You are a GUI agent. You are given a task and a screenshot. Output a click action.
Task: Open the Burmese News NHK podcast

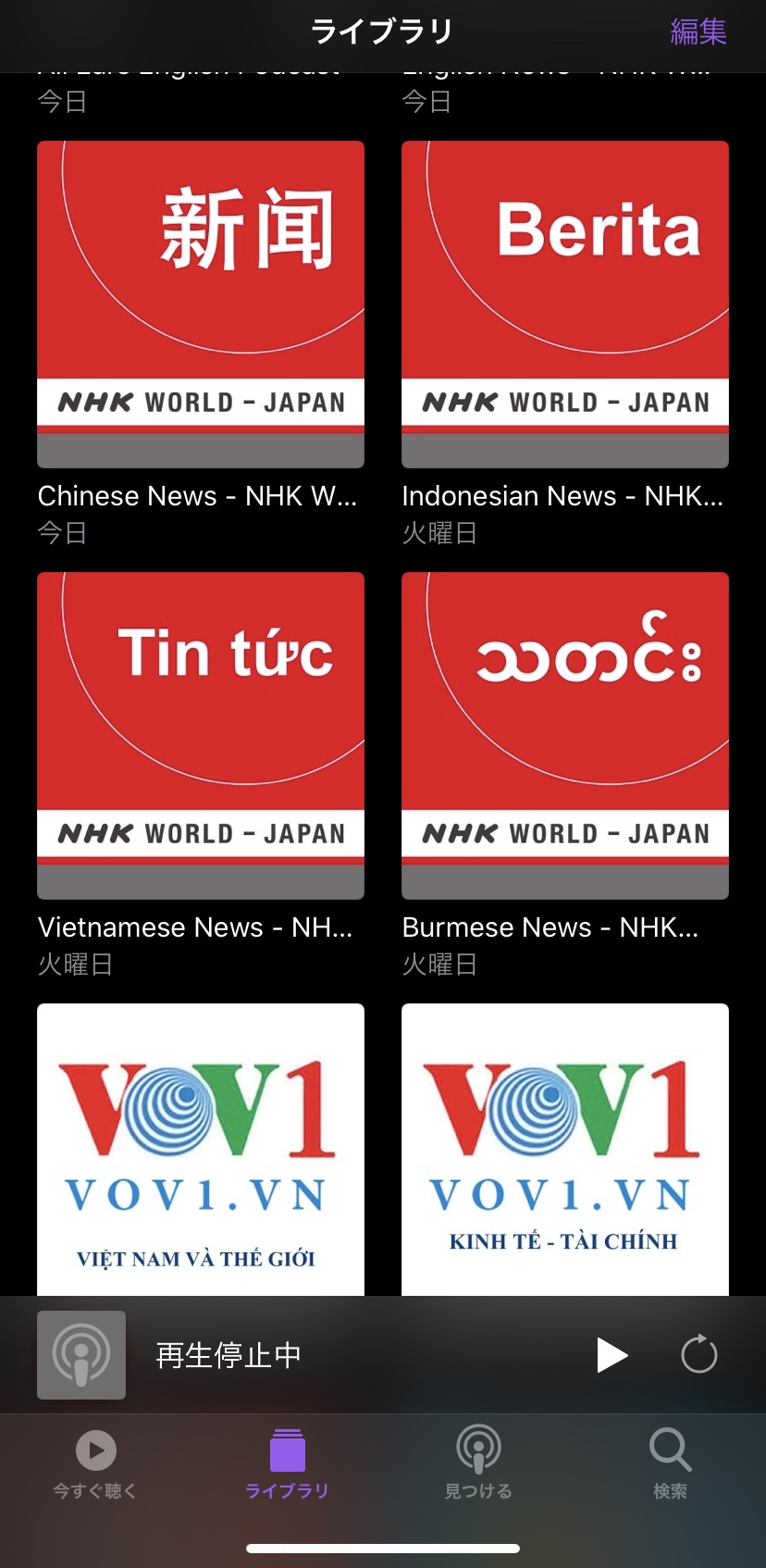[565, 735]
